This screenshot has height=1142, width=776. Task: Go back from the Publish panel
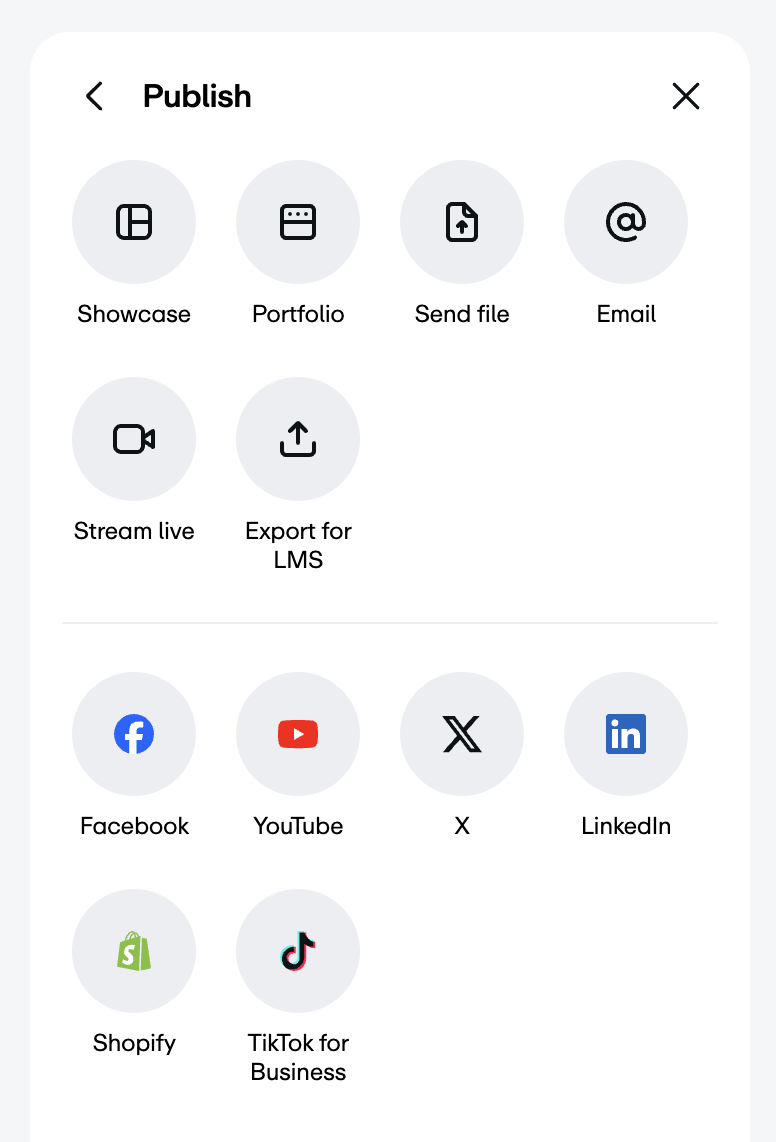(x=95, y=96)
